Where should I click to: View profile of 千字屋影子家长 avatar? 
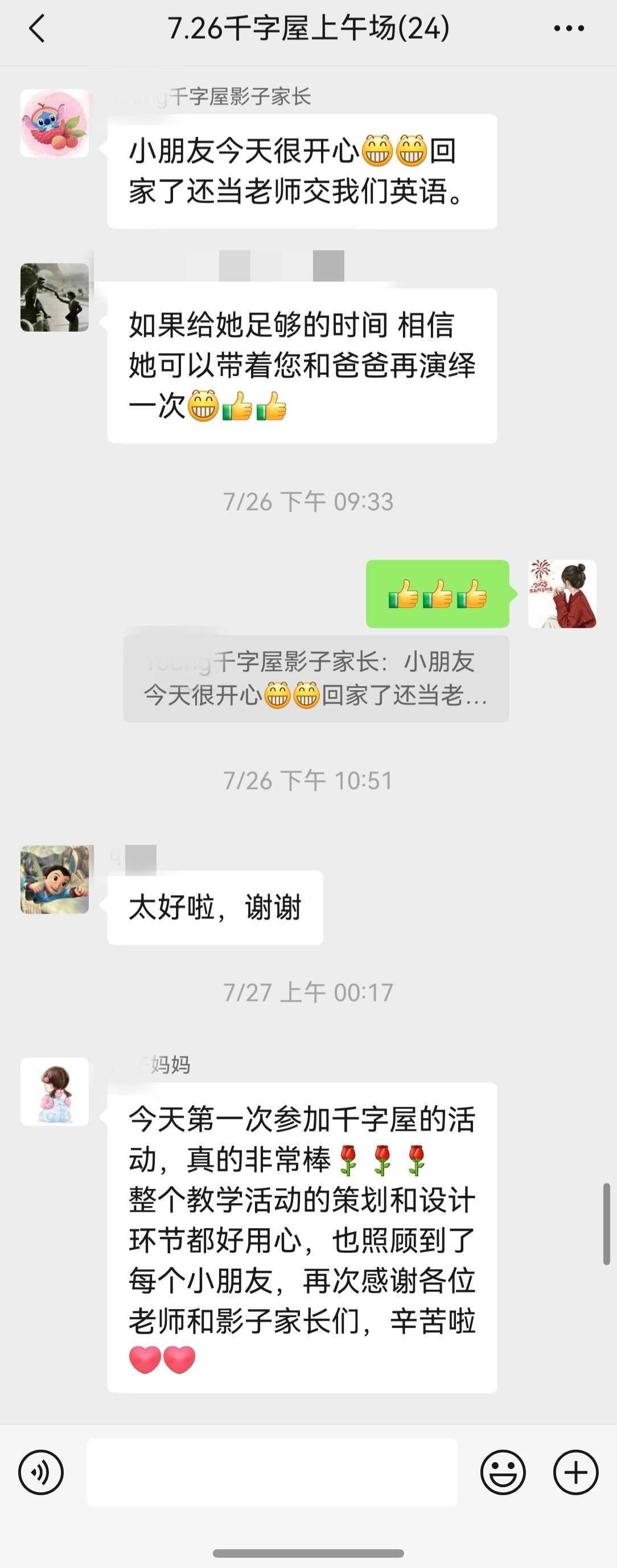coord(55,123)
